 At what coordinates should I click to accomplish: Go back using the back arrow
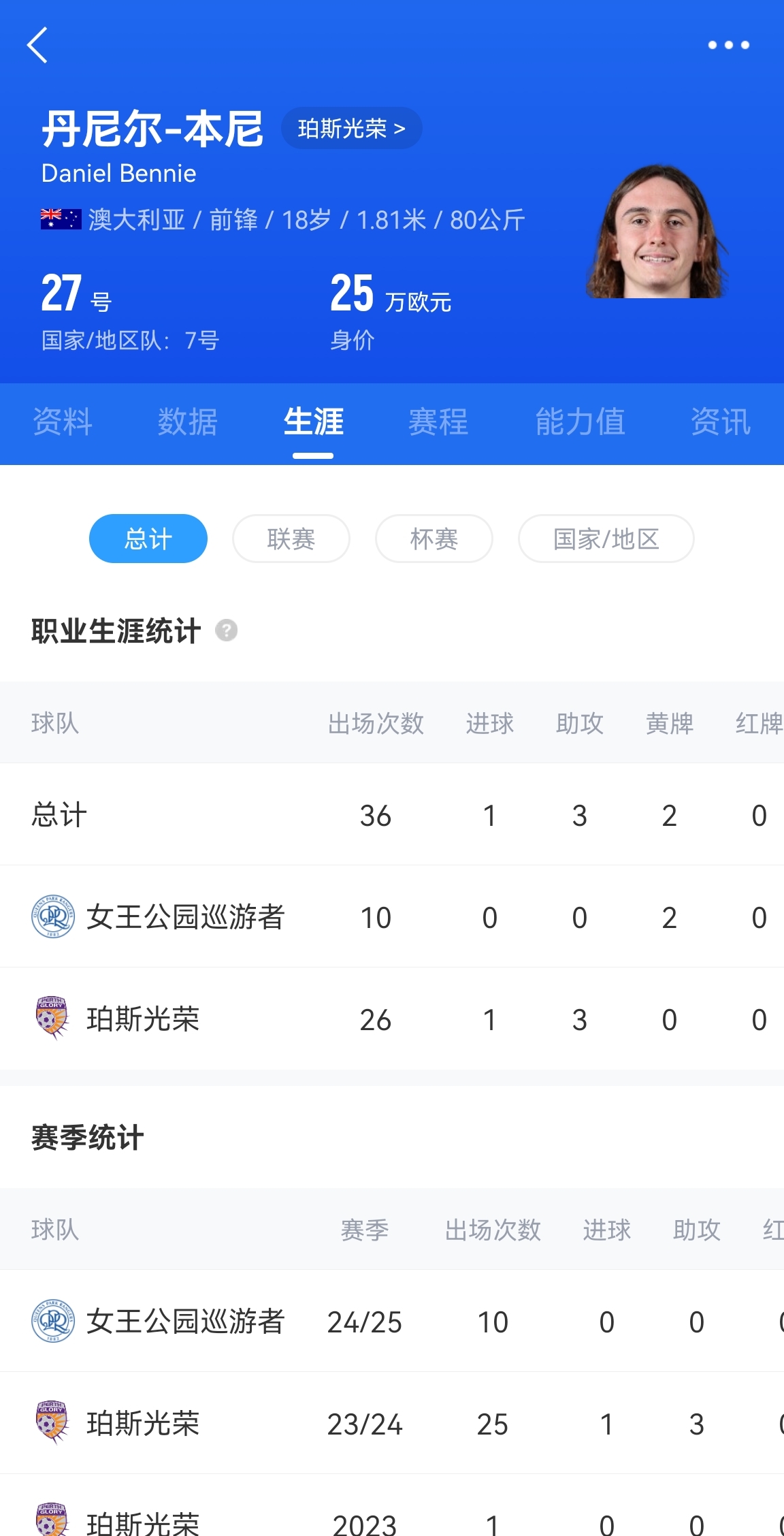coord(38,46)
